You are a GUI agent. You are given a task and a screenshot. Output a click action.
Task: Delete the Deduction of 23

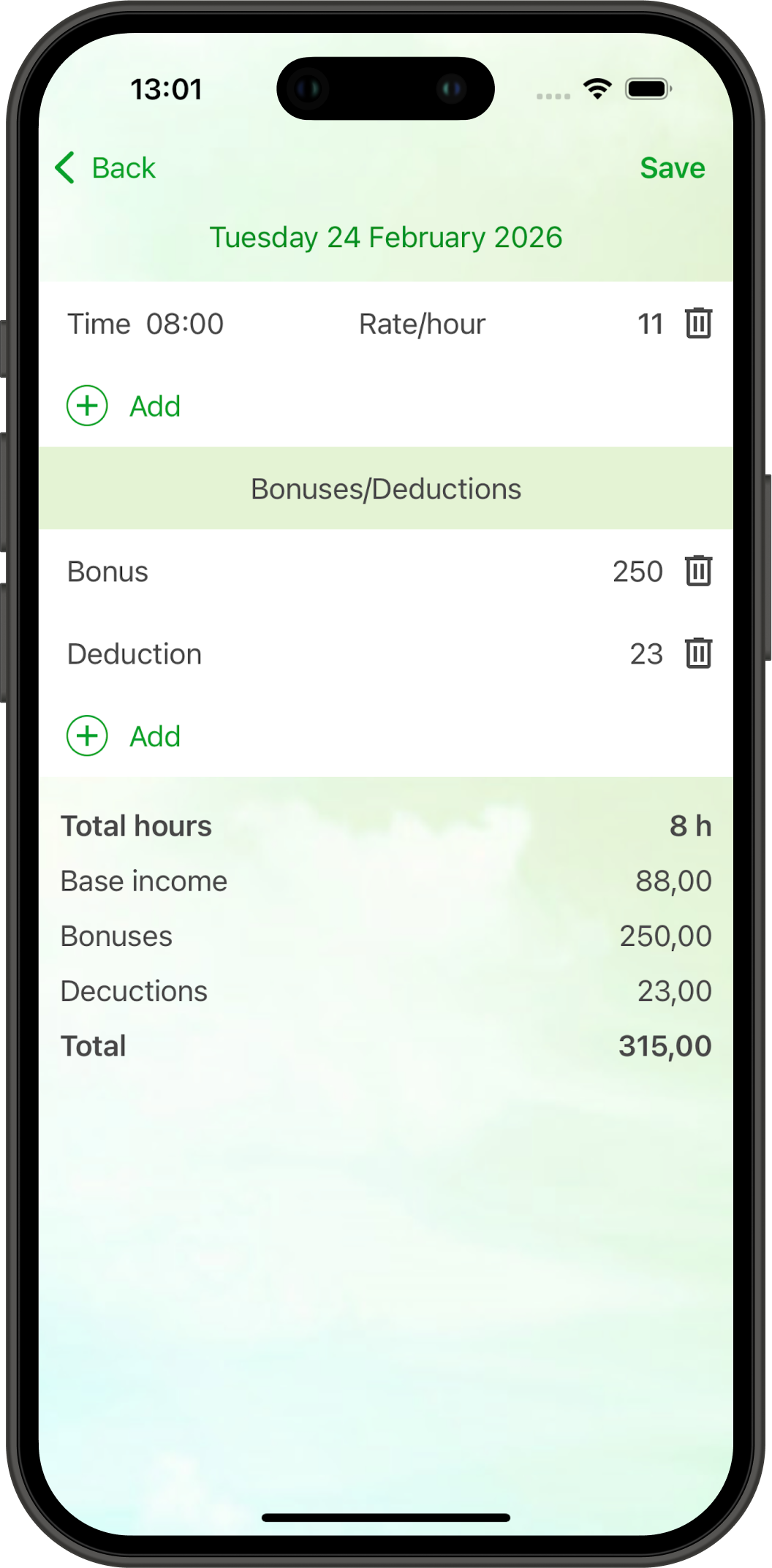[698, 654]
